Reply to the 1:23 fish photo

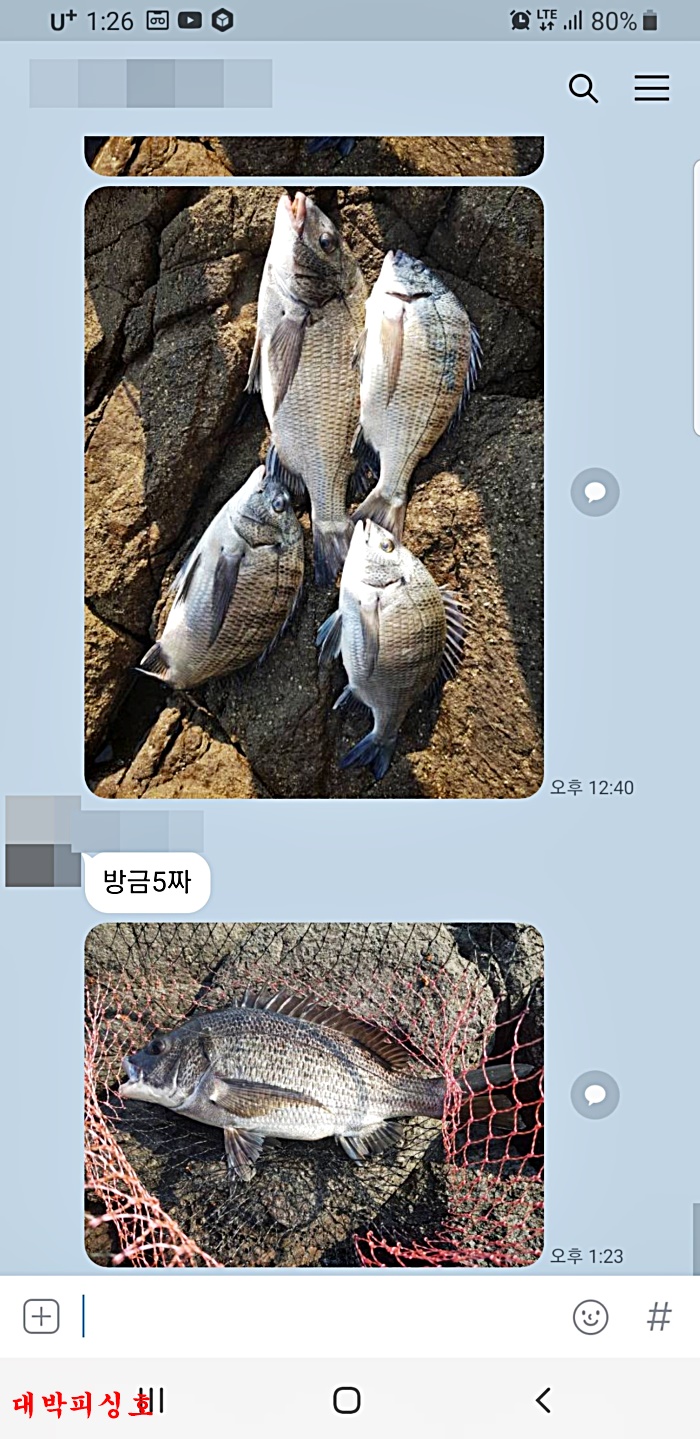[x=595, y=1095]
